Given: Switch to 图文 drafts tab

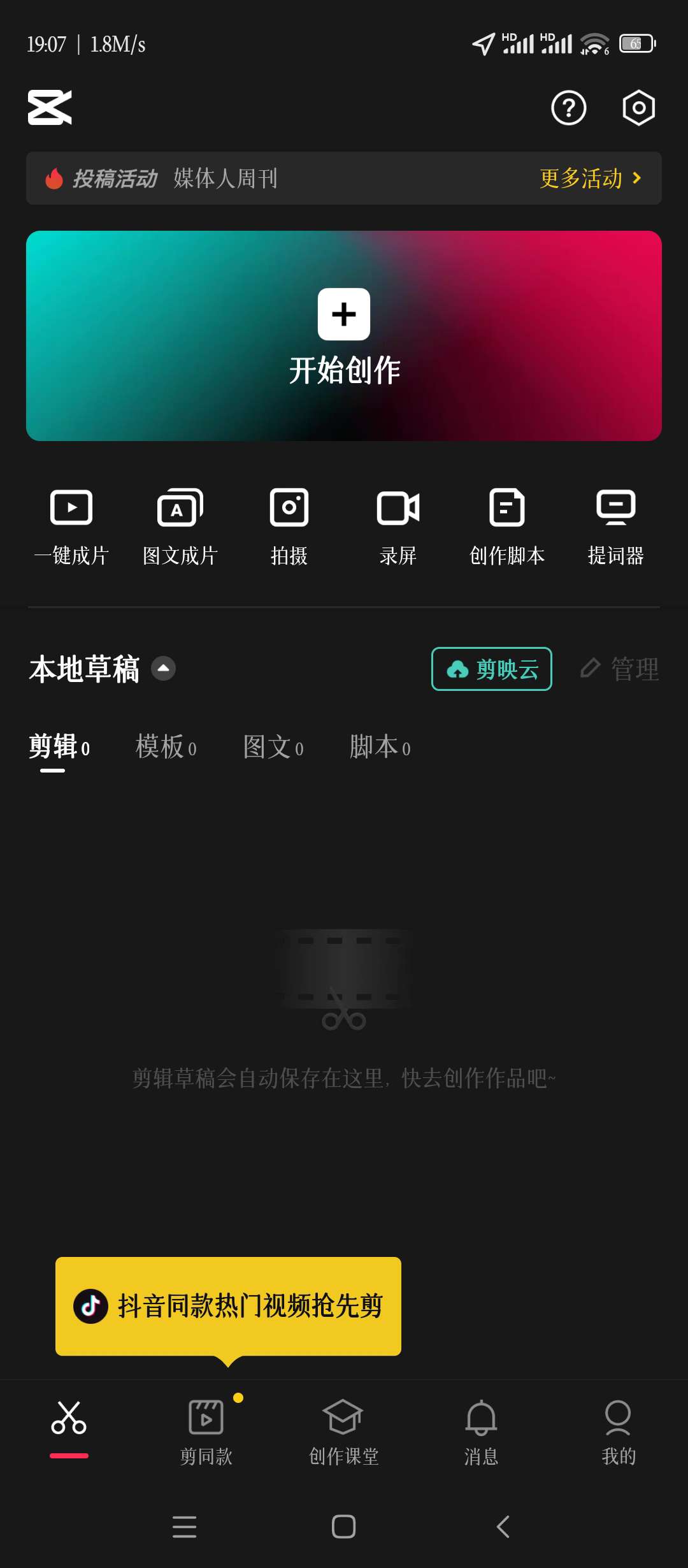Looking at the screenshot, I should click(273, 747).
